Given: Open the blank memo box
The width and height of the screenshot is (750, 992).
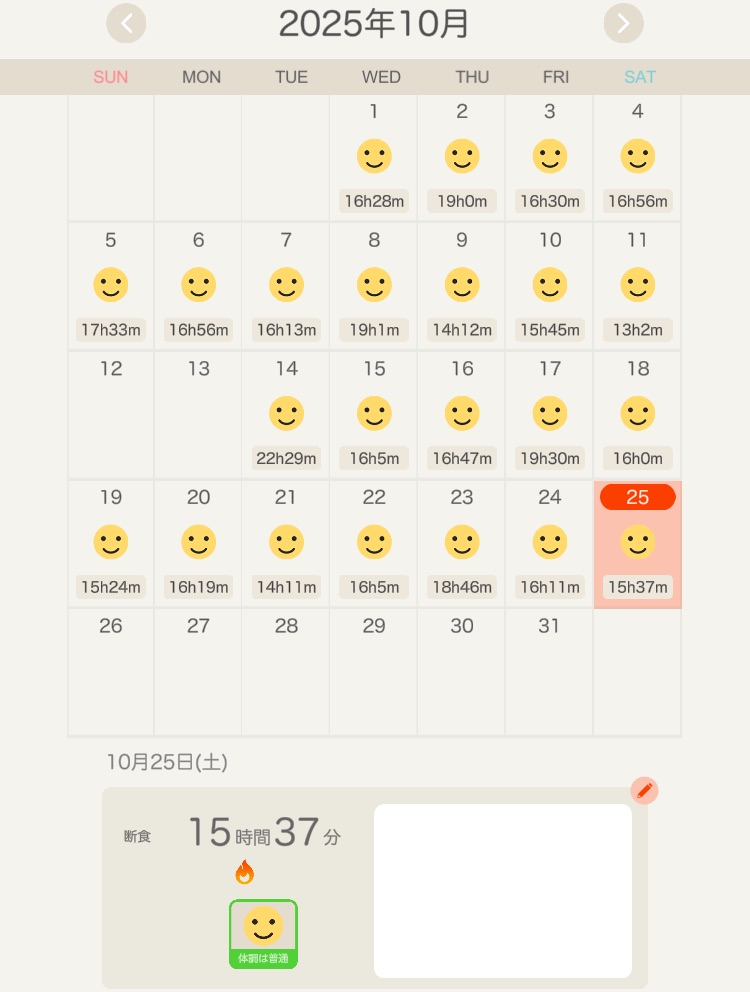Looking at the screenshot, I should [503, 890].
